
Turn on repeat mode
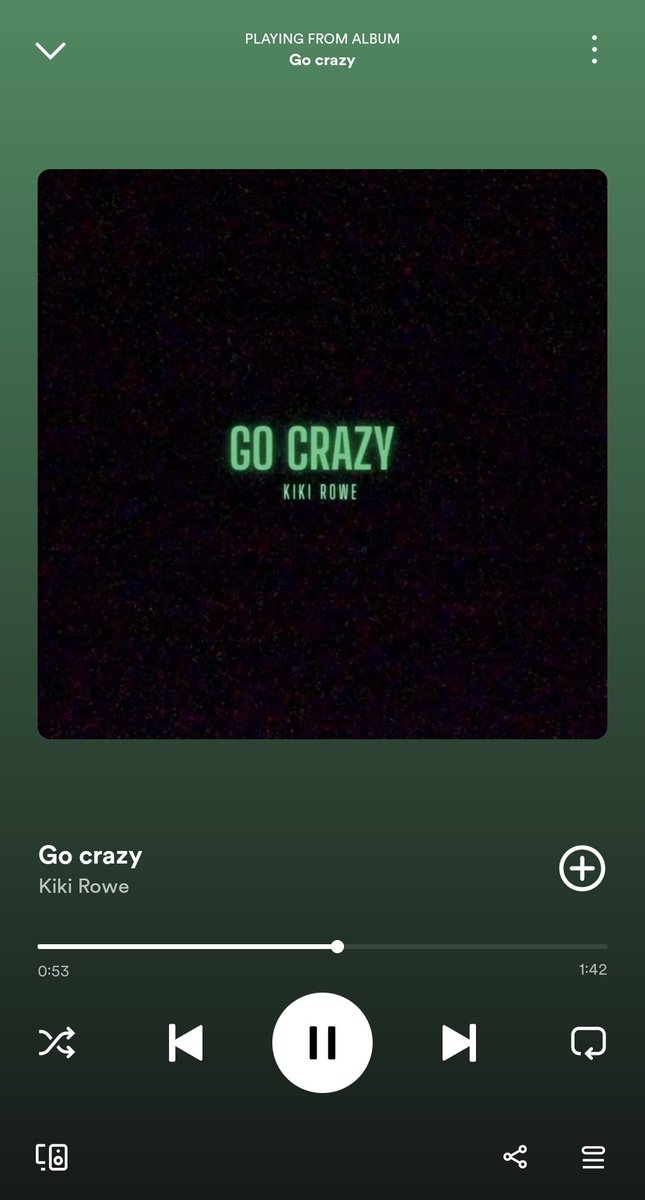click(588, 1043)
